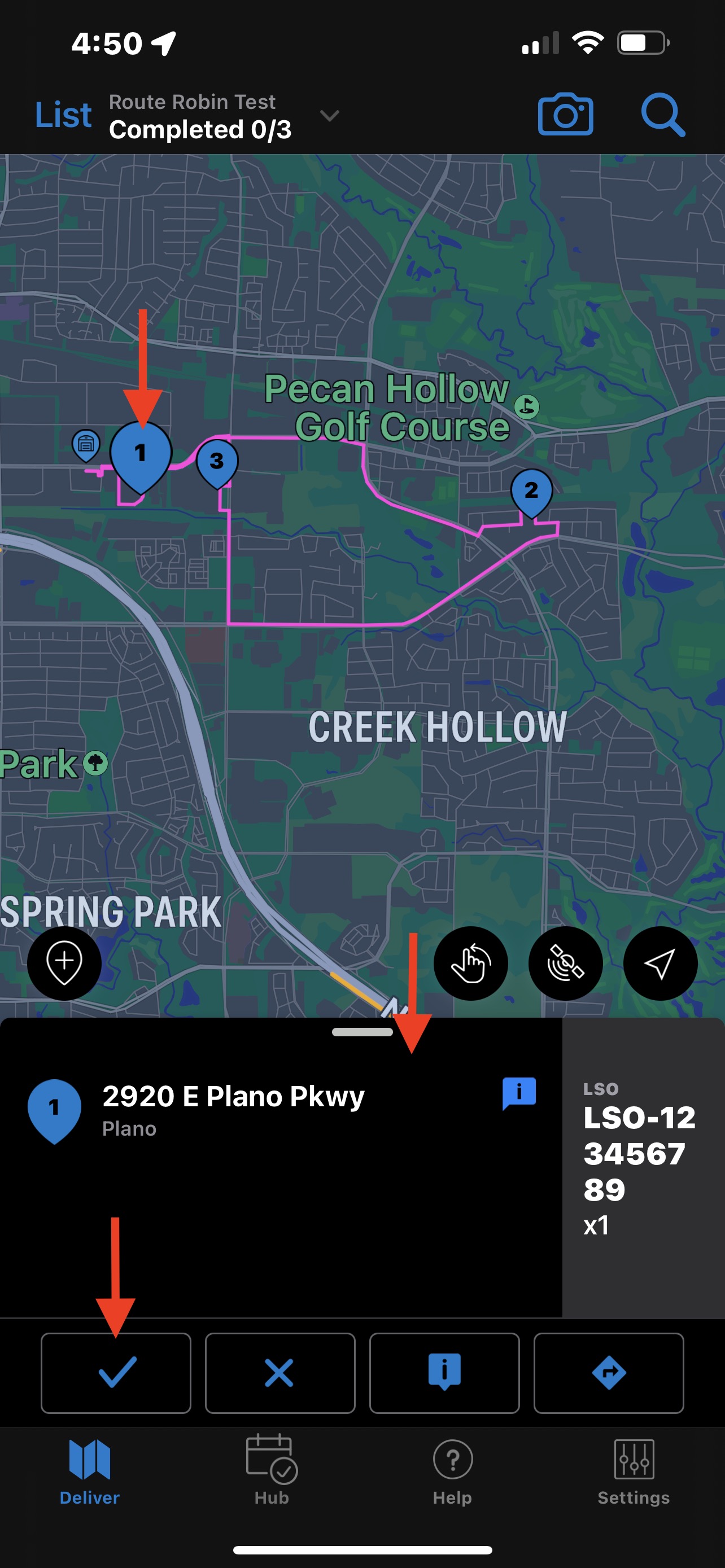The image size is (725, 1568).
Task: Open stop info button
Action: point(444,1373)
